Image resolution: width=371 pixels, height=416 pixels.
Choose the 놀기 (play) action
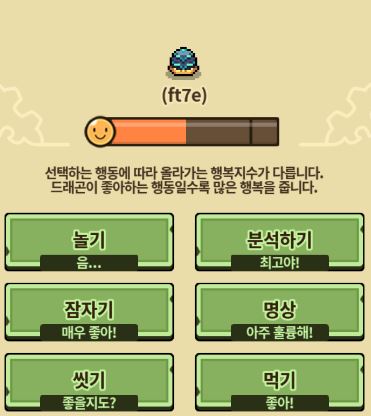89,242
